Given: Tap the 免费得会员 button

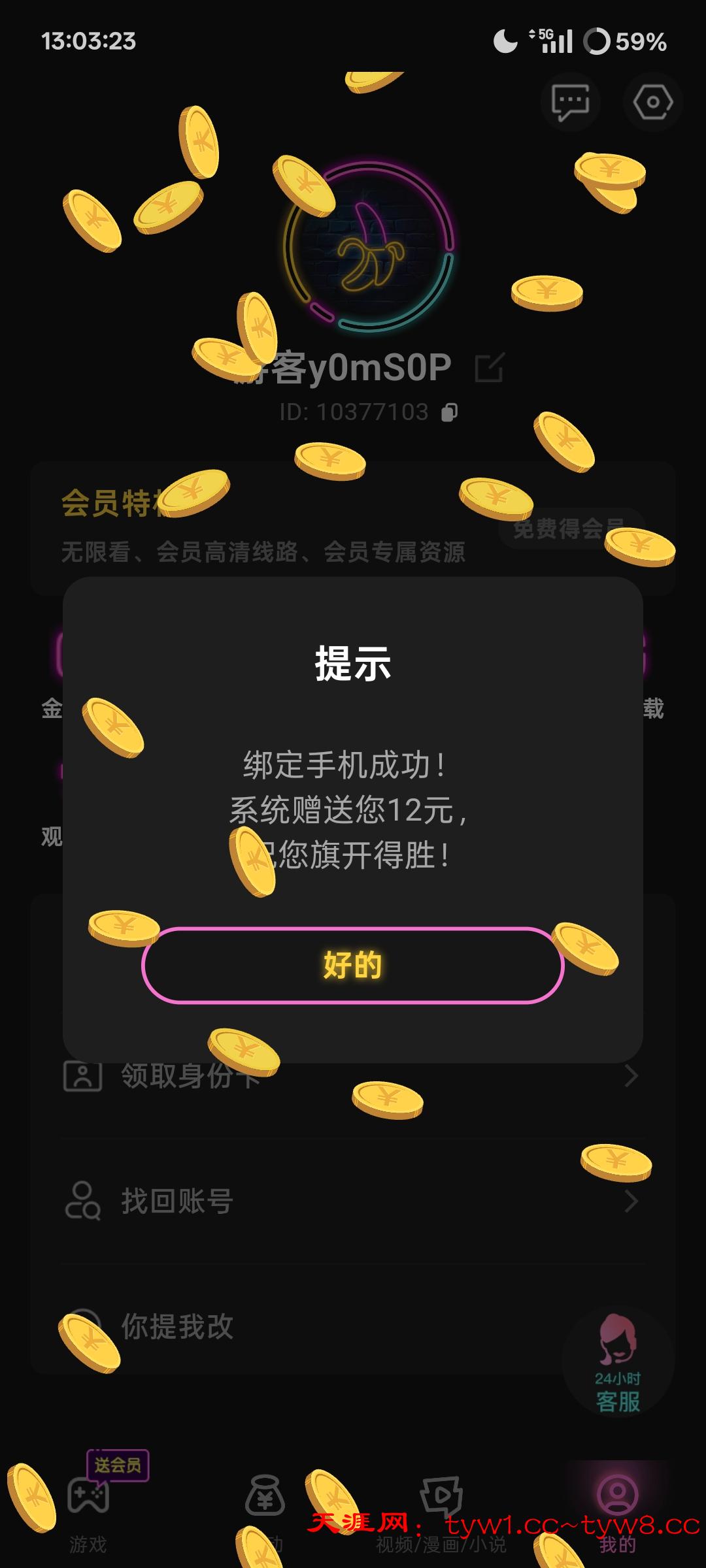Looking at the screenshot, I should pyautogui.click(x=567, y=528).
